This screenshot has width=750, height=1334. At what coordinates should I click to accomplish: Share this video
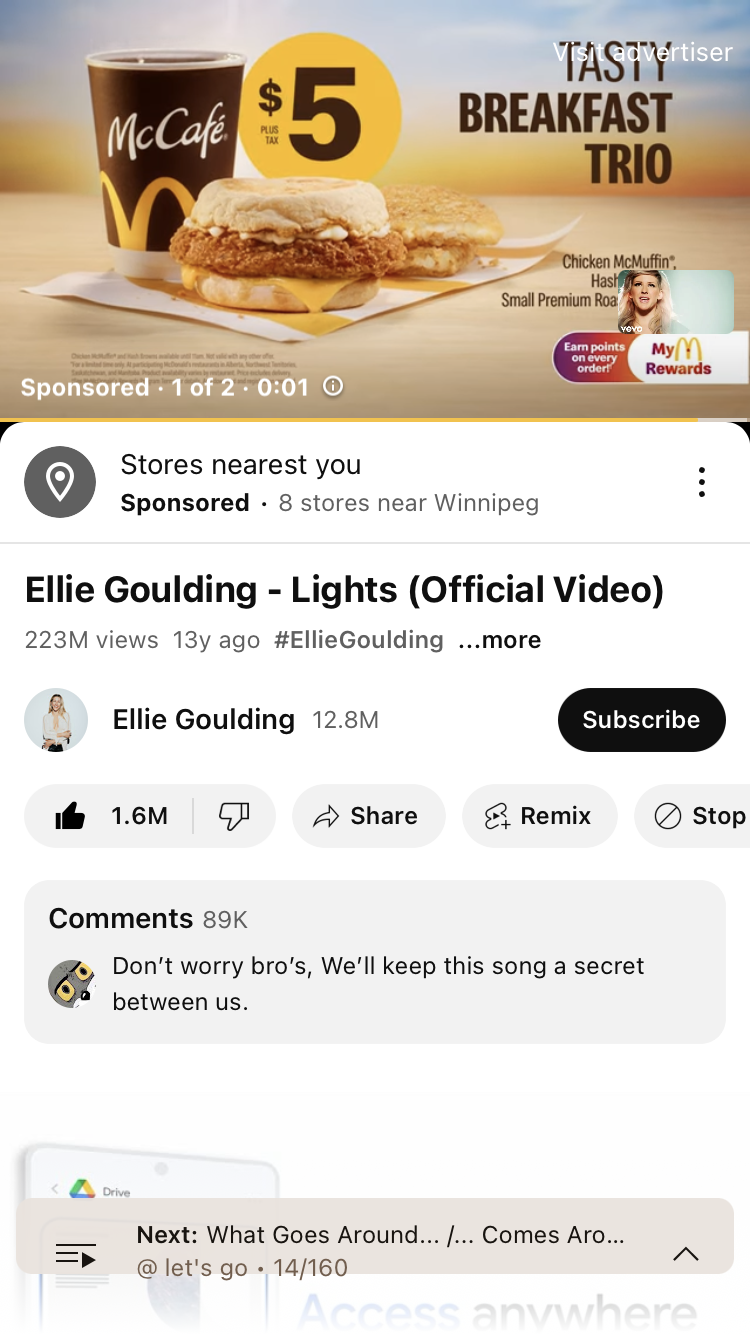click(367, 816)
